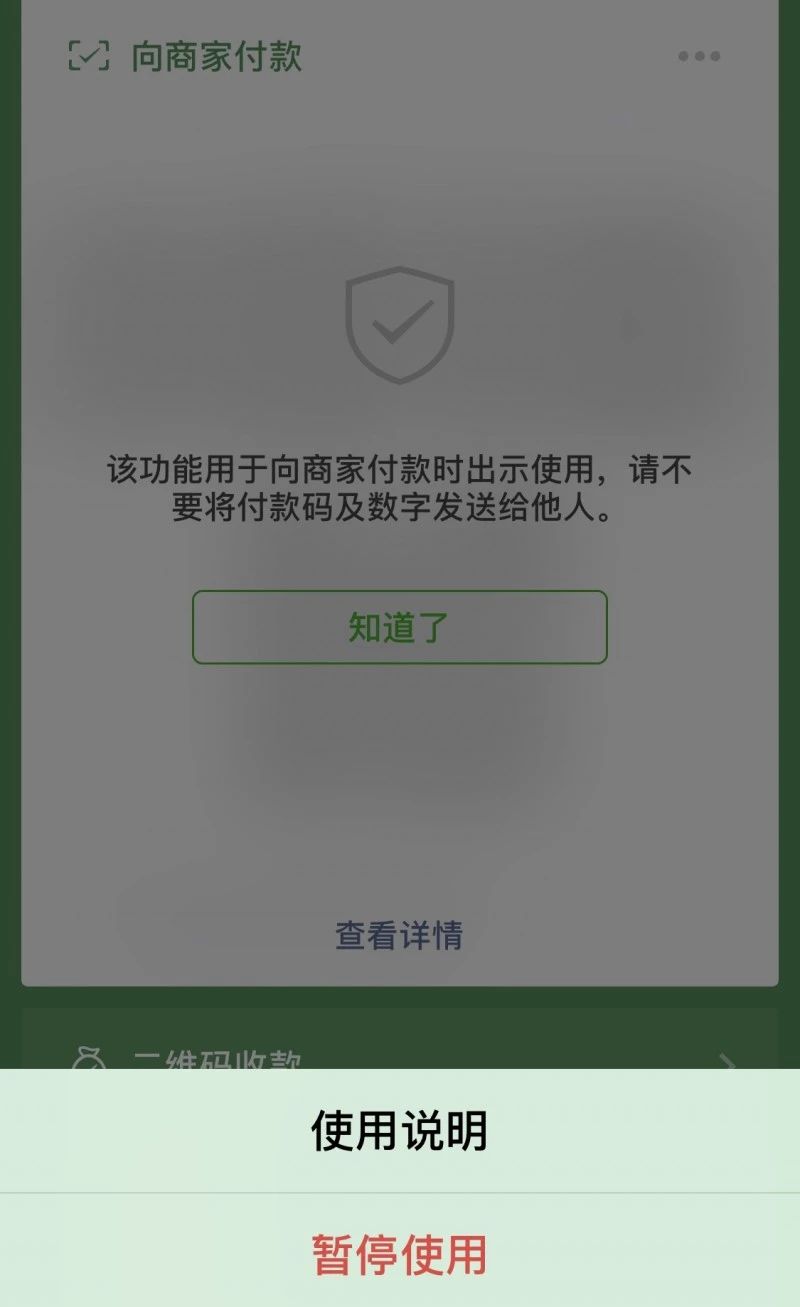Open 查看详情 to view details

tap(398, 934)
